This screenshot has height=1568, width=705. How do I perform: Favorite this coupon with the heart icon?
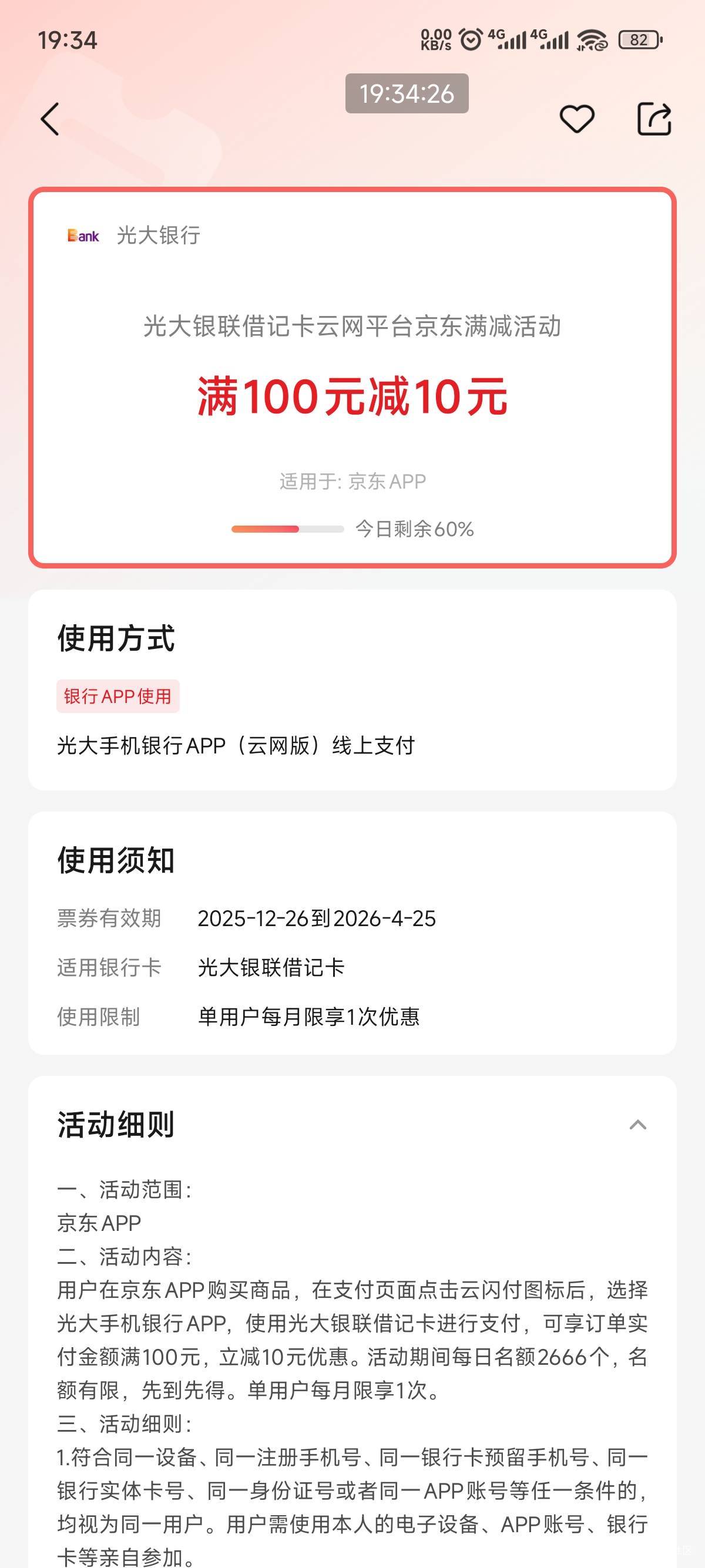[576, 119]
